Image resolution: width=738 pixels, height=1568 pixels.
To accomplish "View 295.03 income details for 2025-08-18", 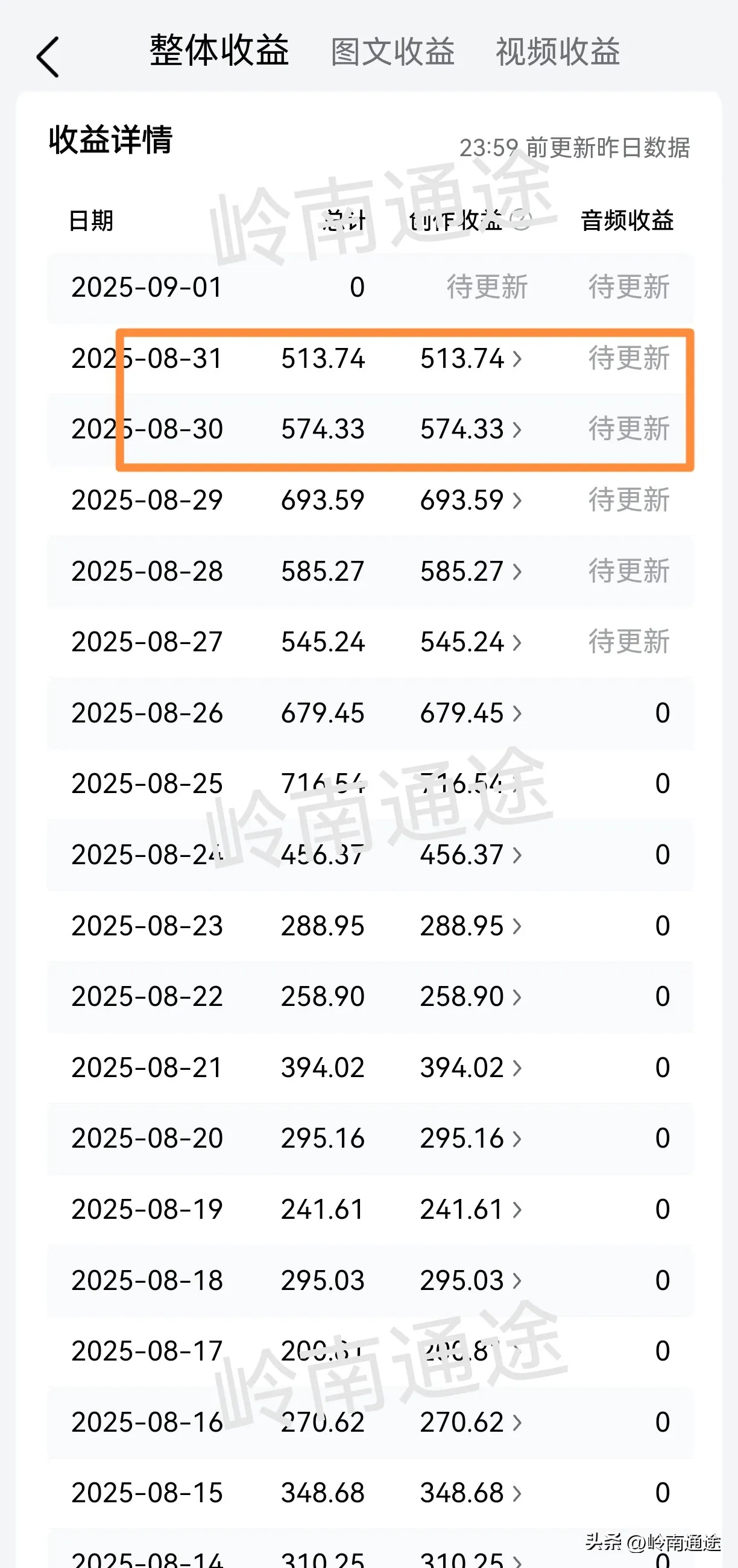I will 471,1280.
